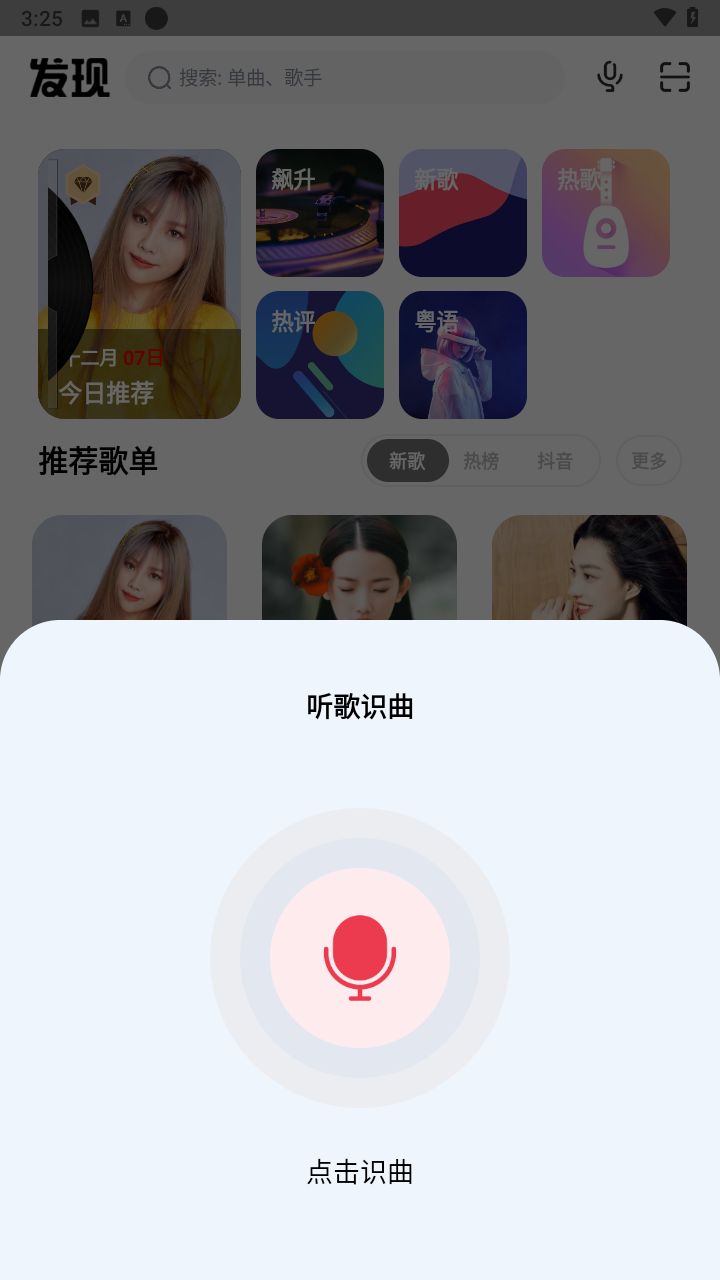Viewport: 720px width, 1280px height.
Task: Open the 听歌识曲 panel title area
Action: click(359, 706)
